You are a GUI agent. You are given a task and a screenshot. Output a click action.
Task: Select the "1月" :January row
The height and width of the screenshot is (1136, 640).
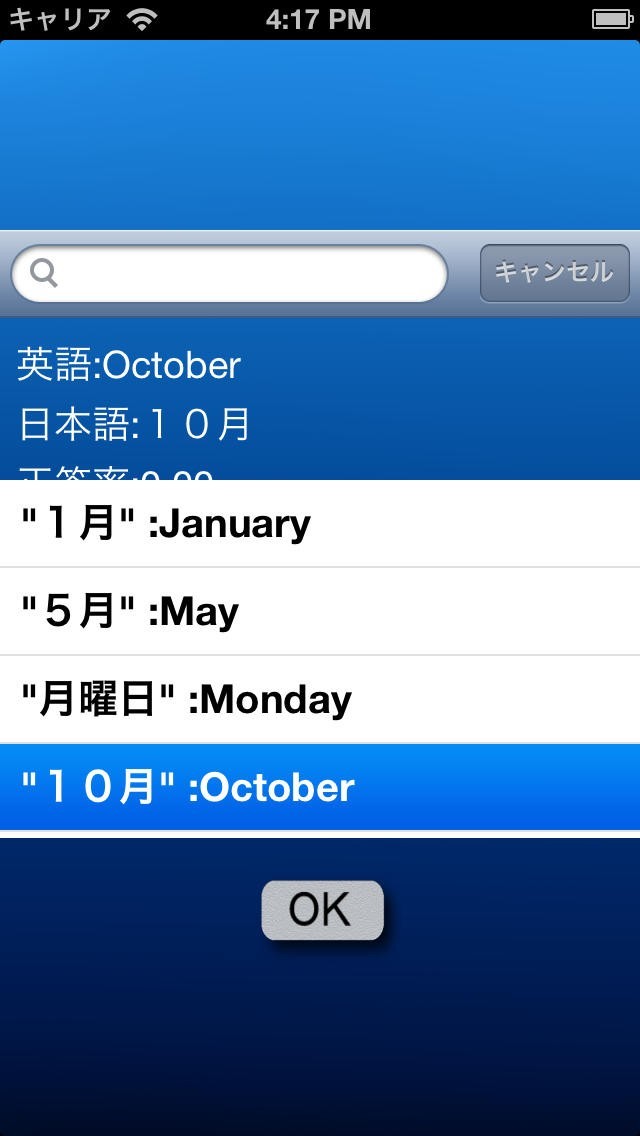coord(320,524)
